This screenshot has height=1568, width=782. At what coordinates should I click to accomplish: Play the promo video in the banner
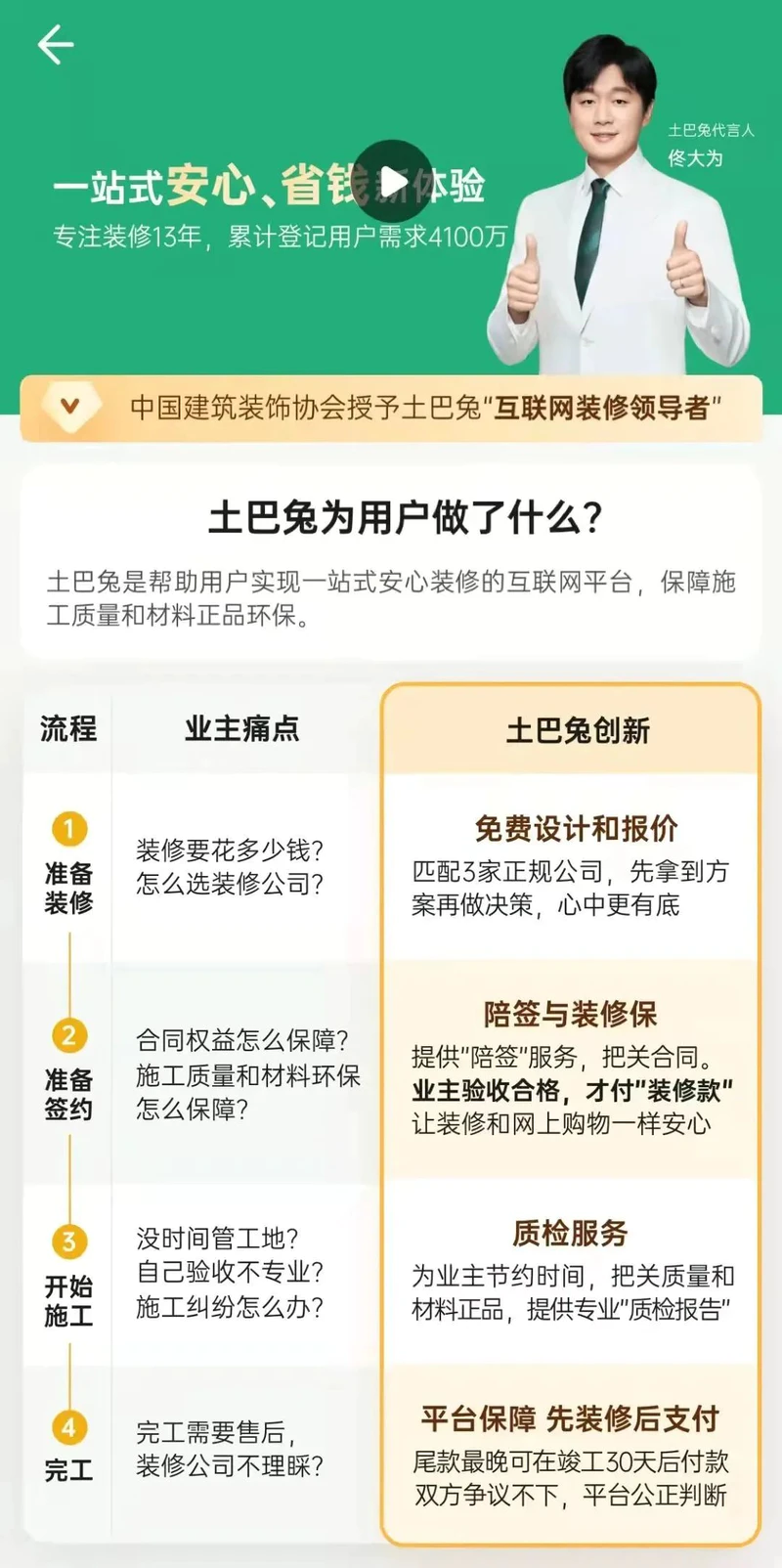(392, 181)
